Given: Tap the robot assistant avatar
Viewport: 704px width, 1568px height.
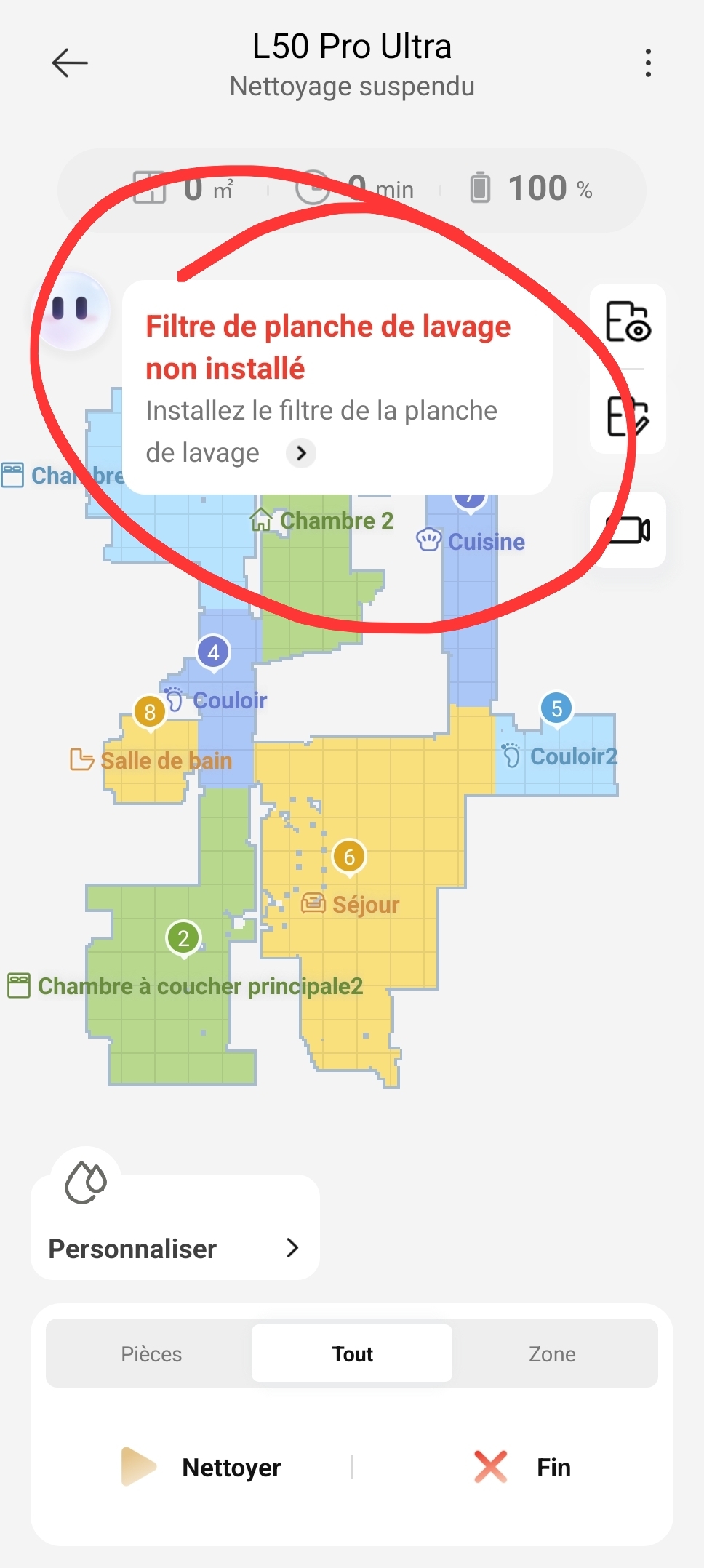Looking at the screenshot, I should tap(71, 311).
